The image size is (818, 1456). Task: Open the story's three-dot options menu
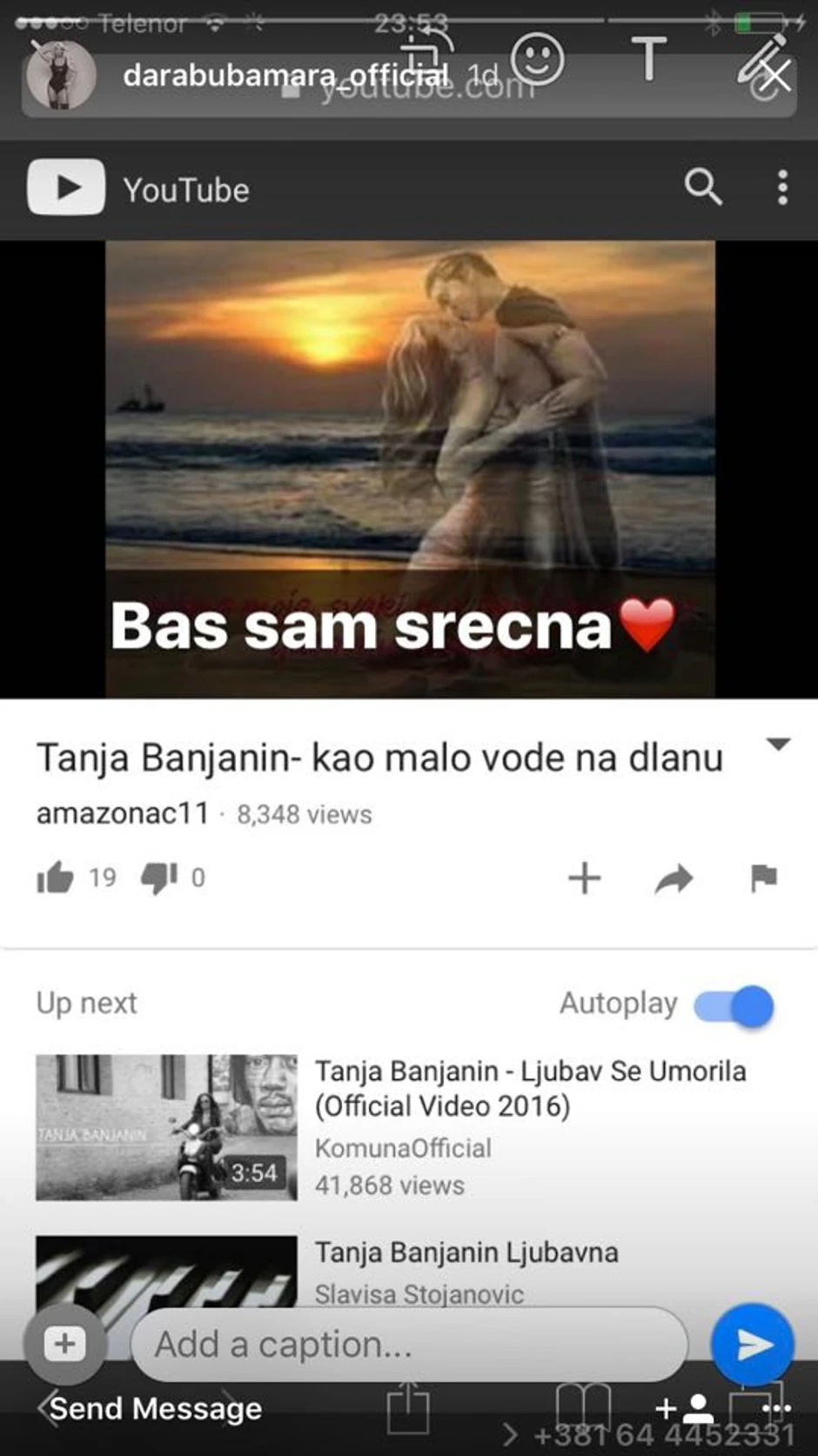(775, 1407)
